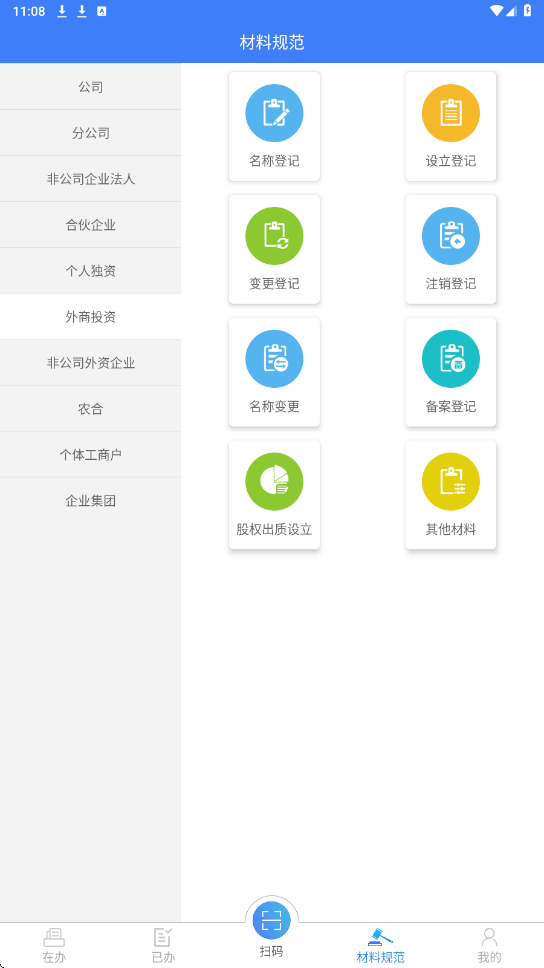Select the 非公司企业法人 category
544x968 pixels.
click(x=90, y=179)
